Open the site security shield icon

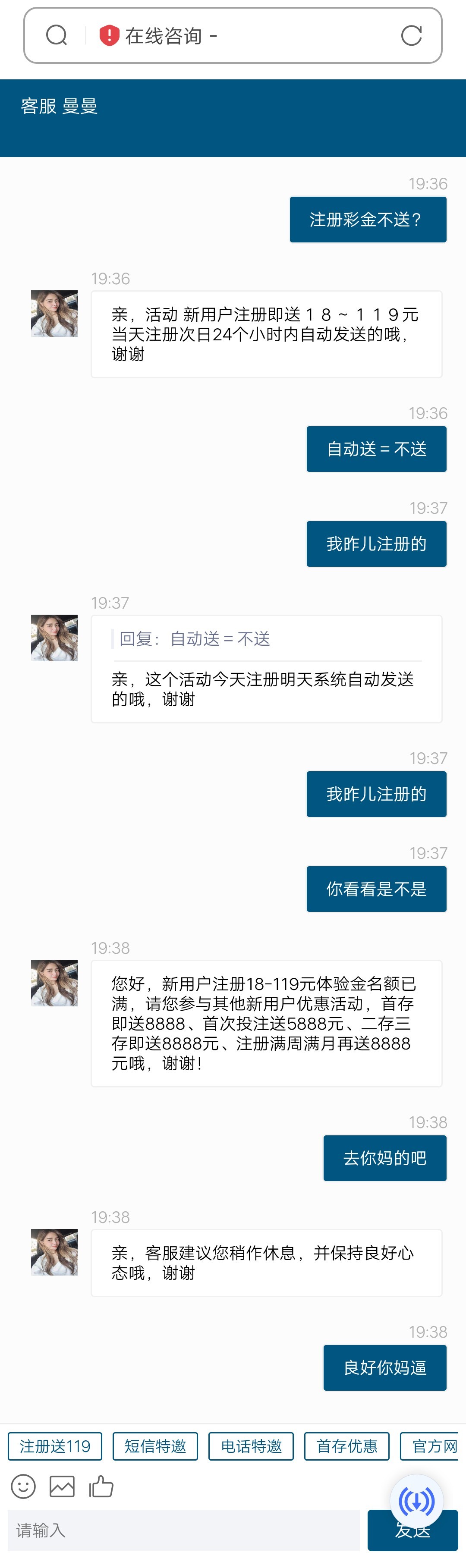point(109,35)
